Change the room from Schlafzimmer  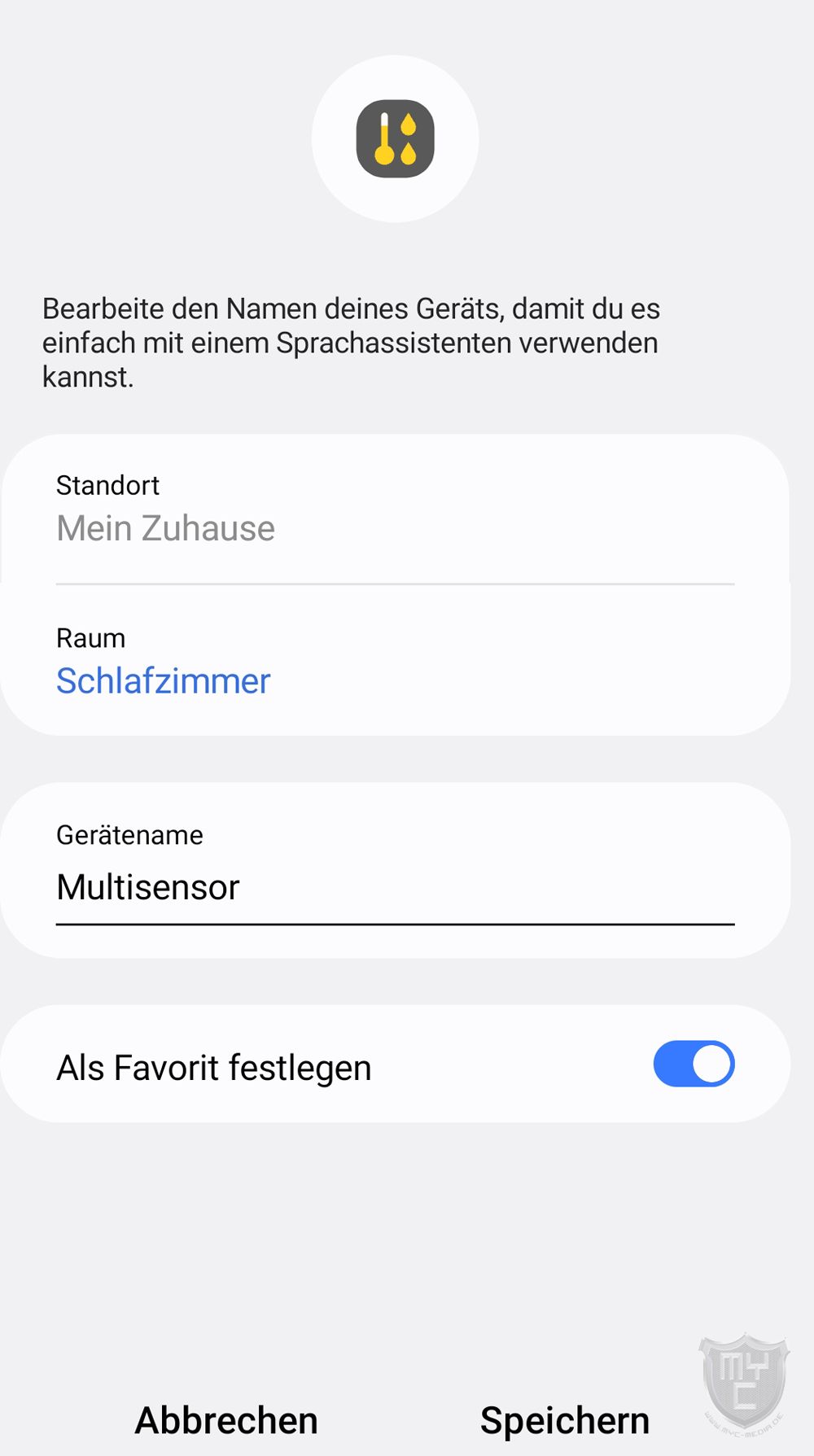[163, 680]
